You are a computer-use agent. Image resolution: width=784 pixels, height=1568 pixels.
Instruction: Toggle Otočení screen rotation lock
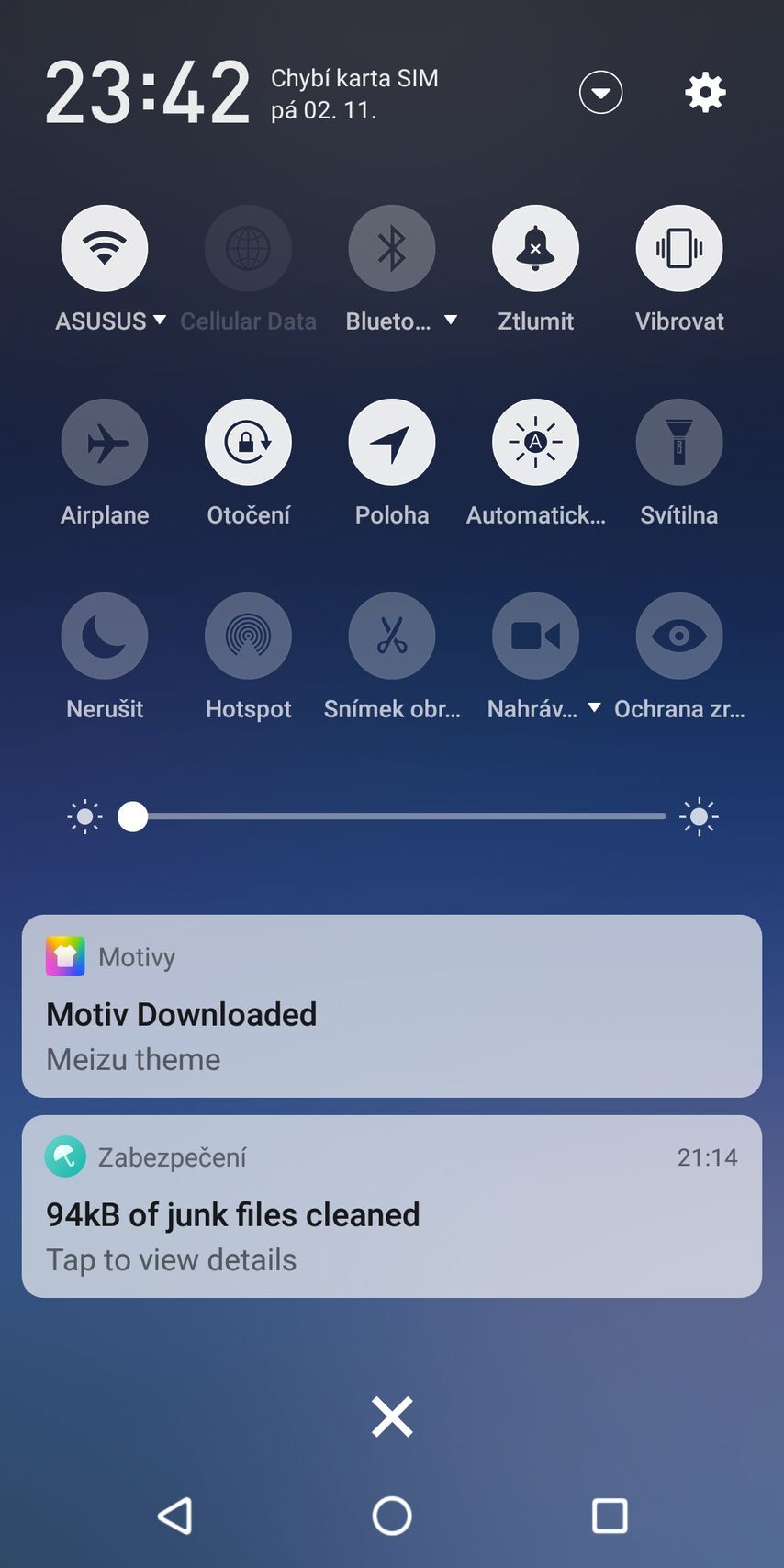point(248,442)
